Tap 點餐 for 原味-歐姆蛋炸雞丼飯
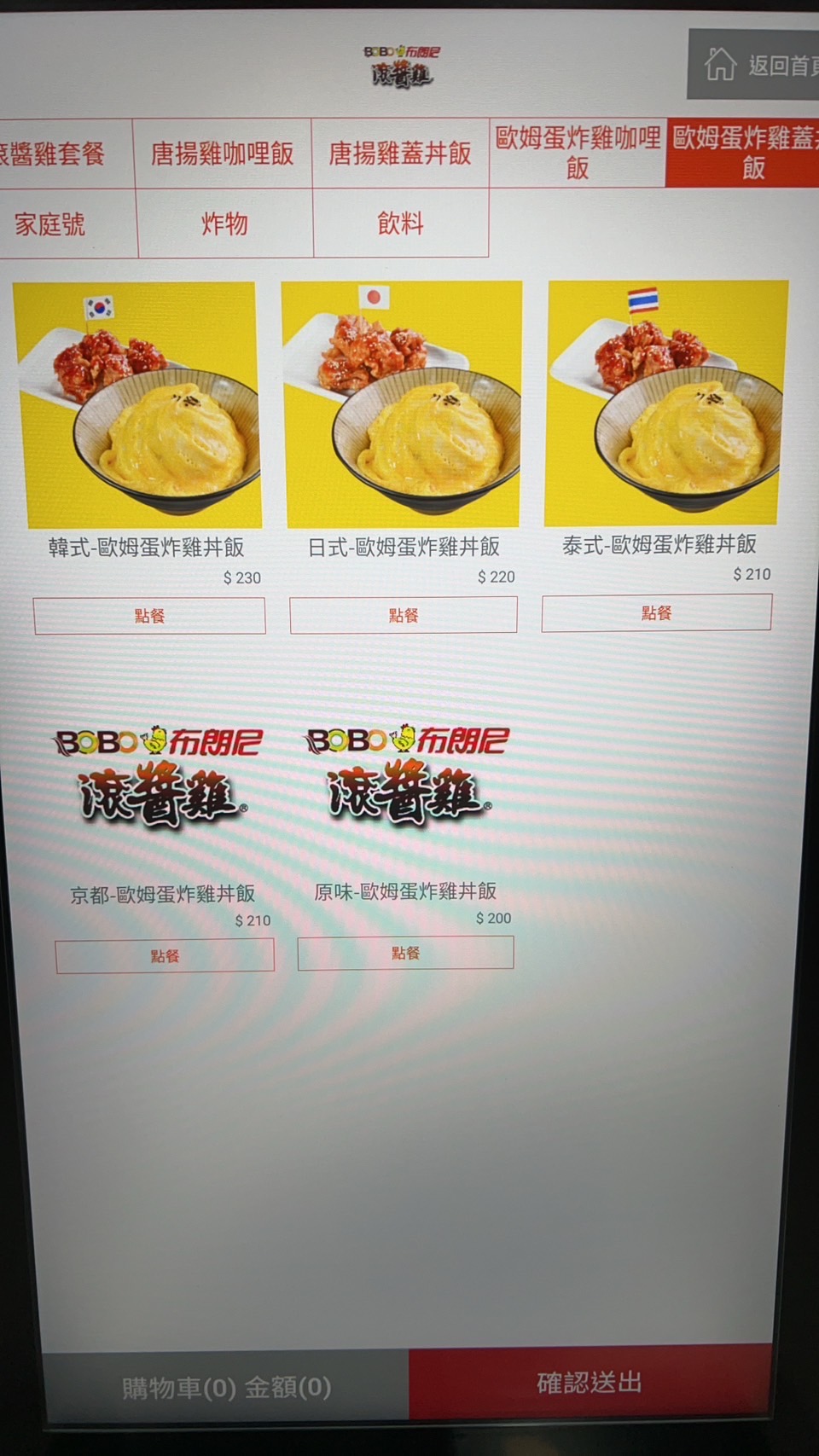This screenshot has width=819, height=1456. click(x=405, y=953)
